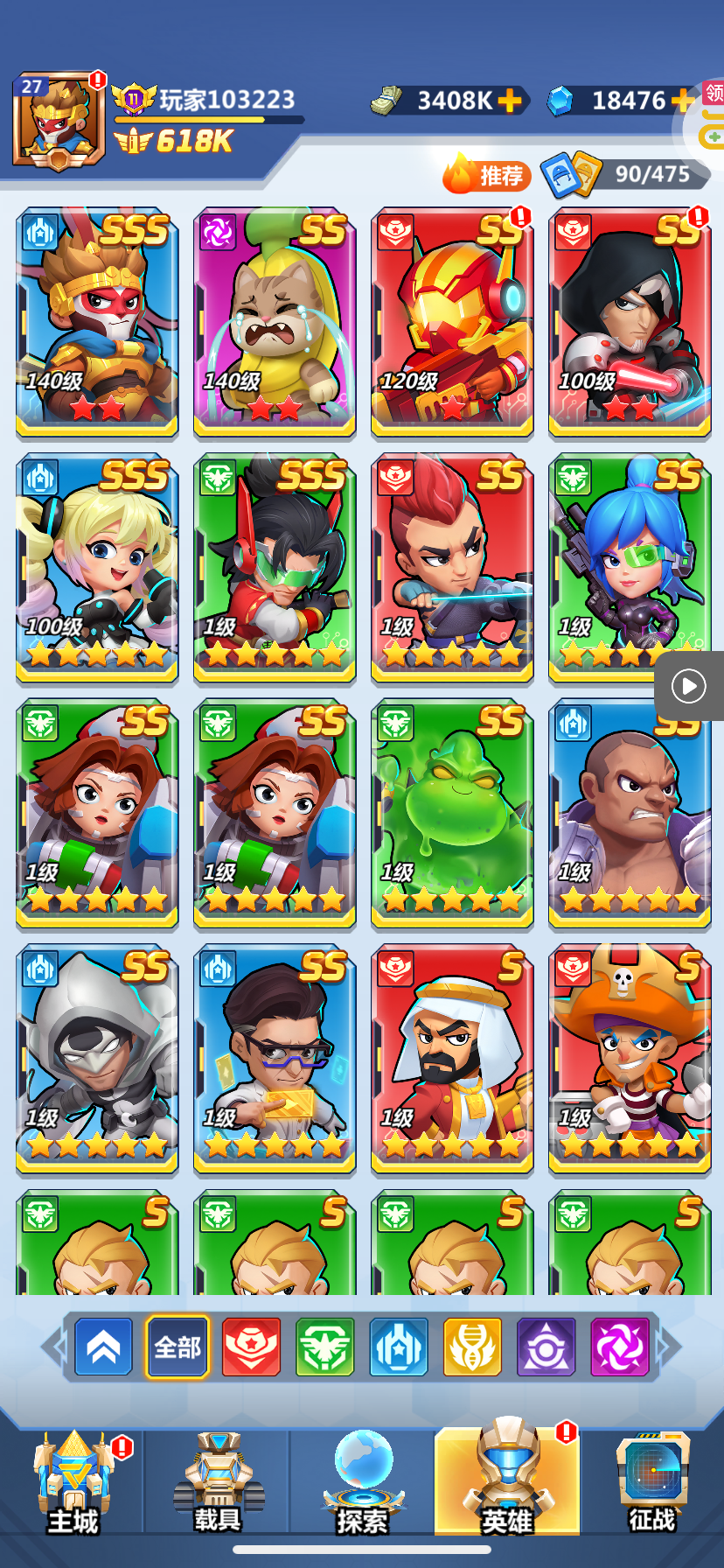724x1568 pixels.
Task: Filter heroes by the red faction icon
Action: [x=251, y=1347]
